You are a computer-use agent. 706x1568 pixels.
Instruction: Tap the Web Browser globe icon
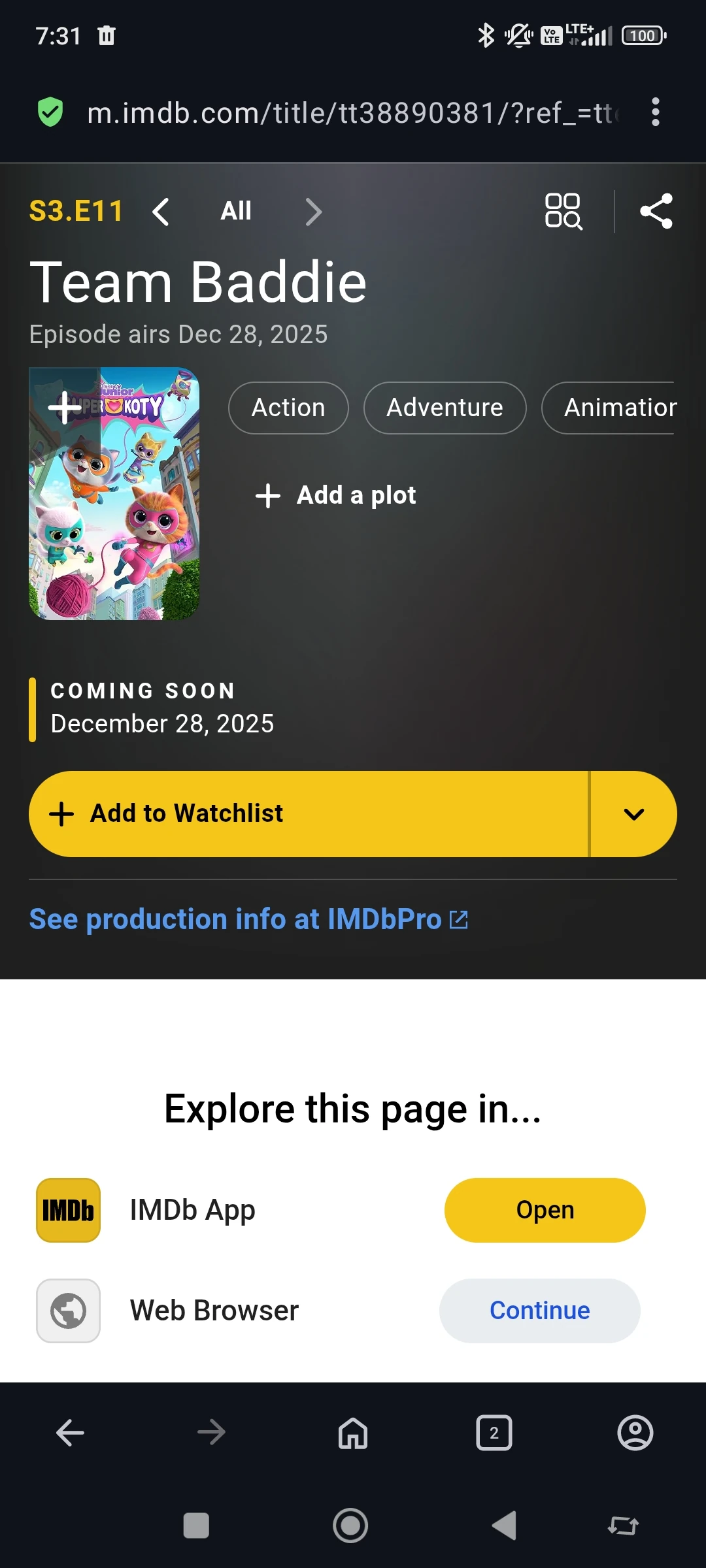pyautogui.click(x=67, y=1311)
